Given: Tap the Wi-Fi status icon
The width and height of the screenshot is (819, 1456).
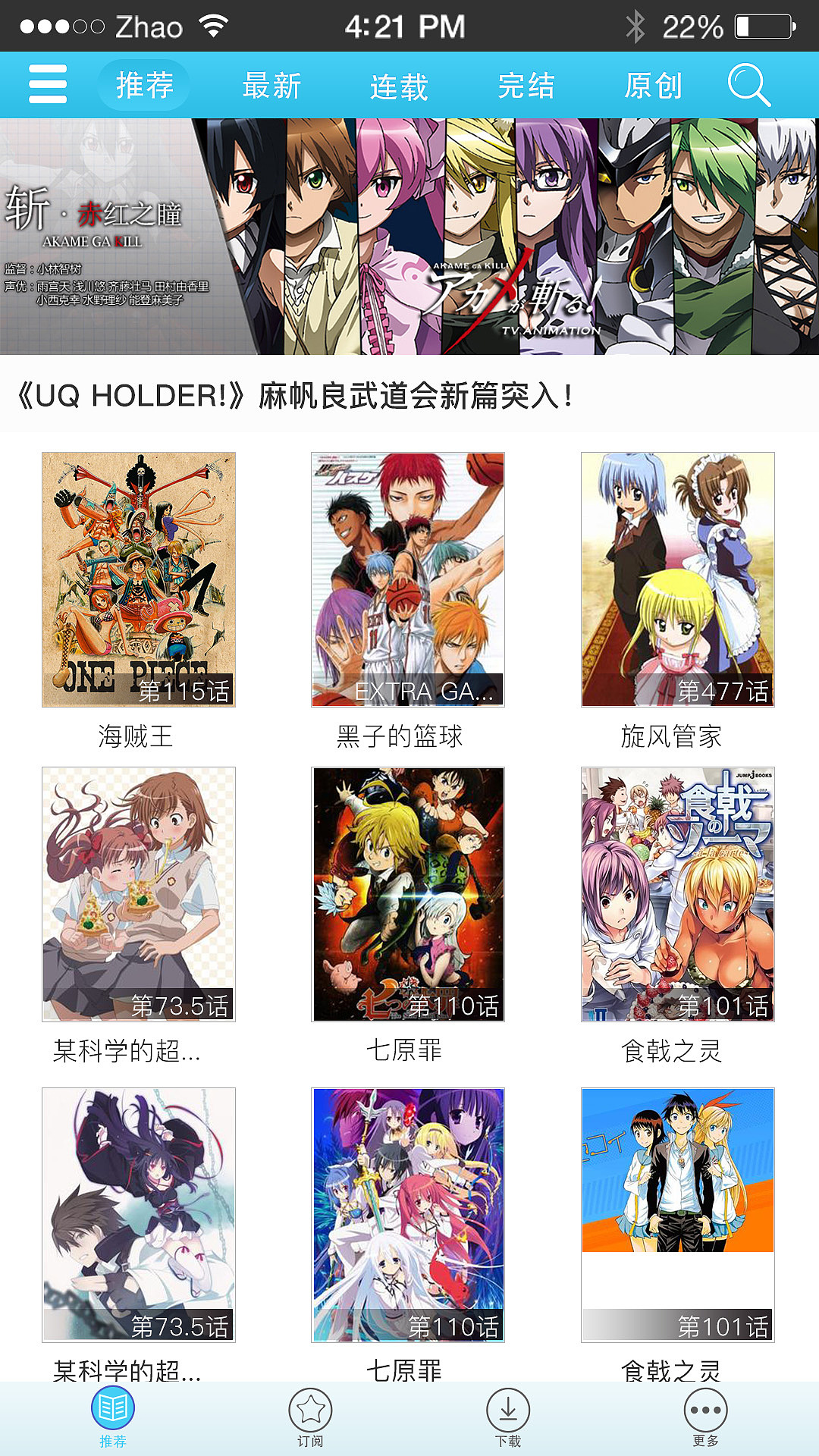Looking at the screenshot, I should click(x=213, y=25).
